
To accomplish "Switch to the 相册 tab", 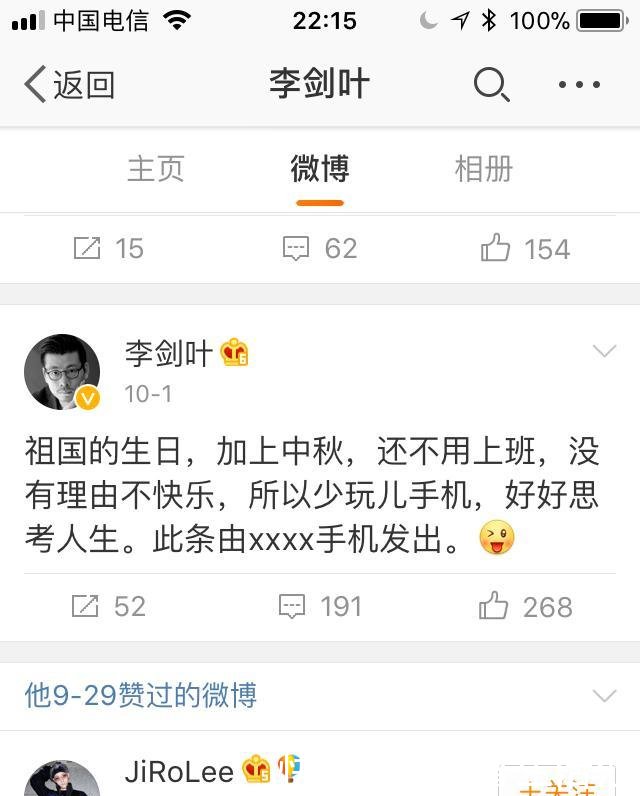I will pos(483,169).
